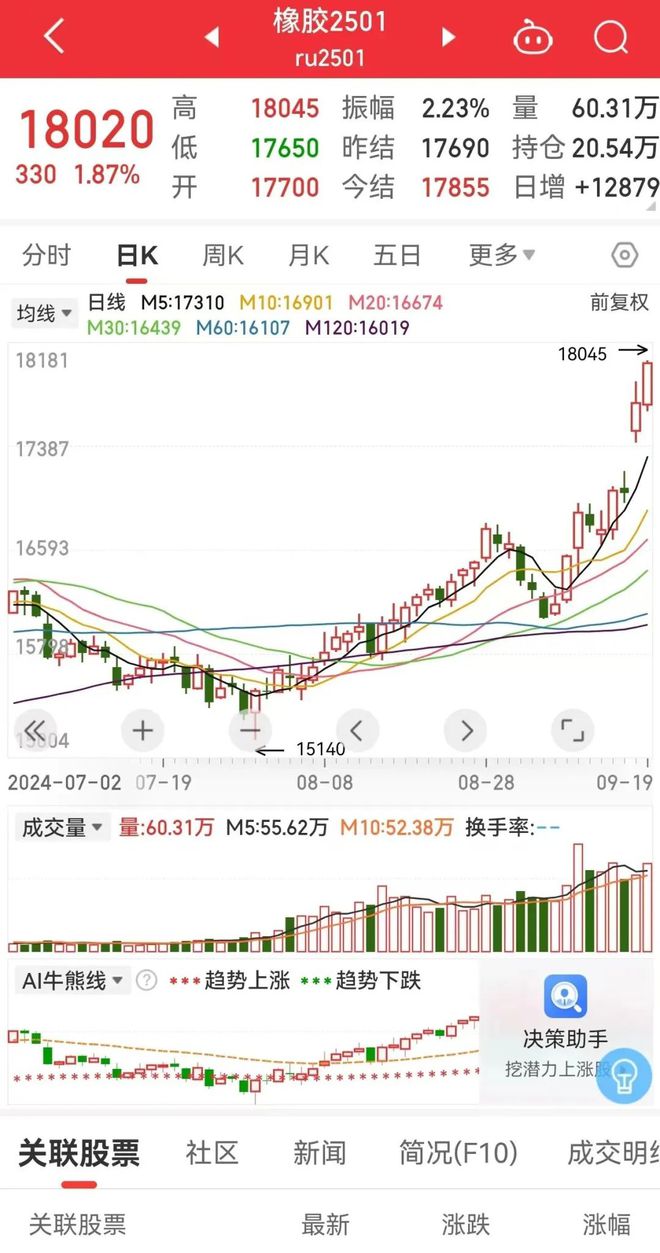Open search in the header
Screen dimensions: 660x1253
pyautogui.click(x=609, y=37)
